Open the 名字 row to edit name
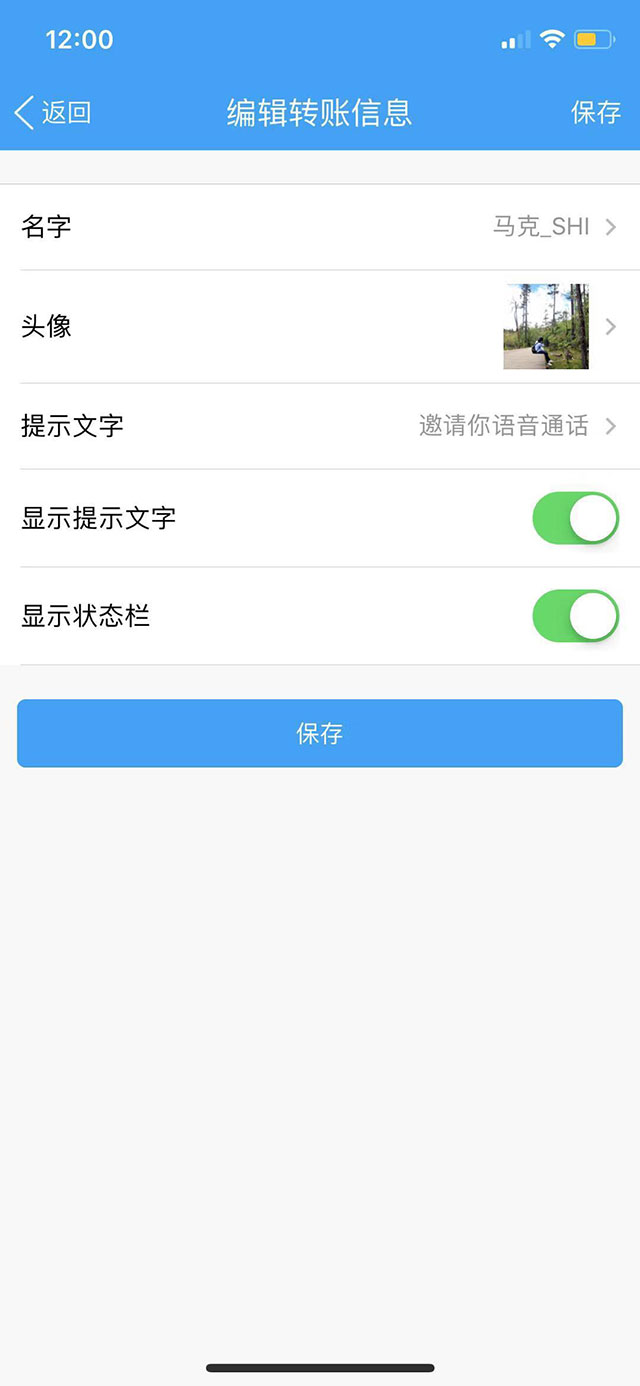Screen dimensions: 640x1386 pos(320,227)
